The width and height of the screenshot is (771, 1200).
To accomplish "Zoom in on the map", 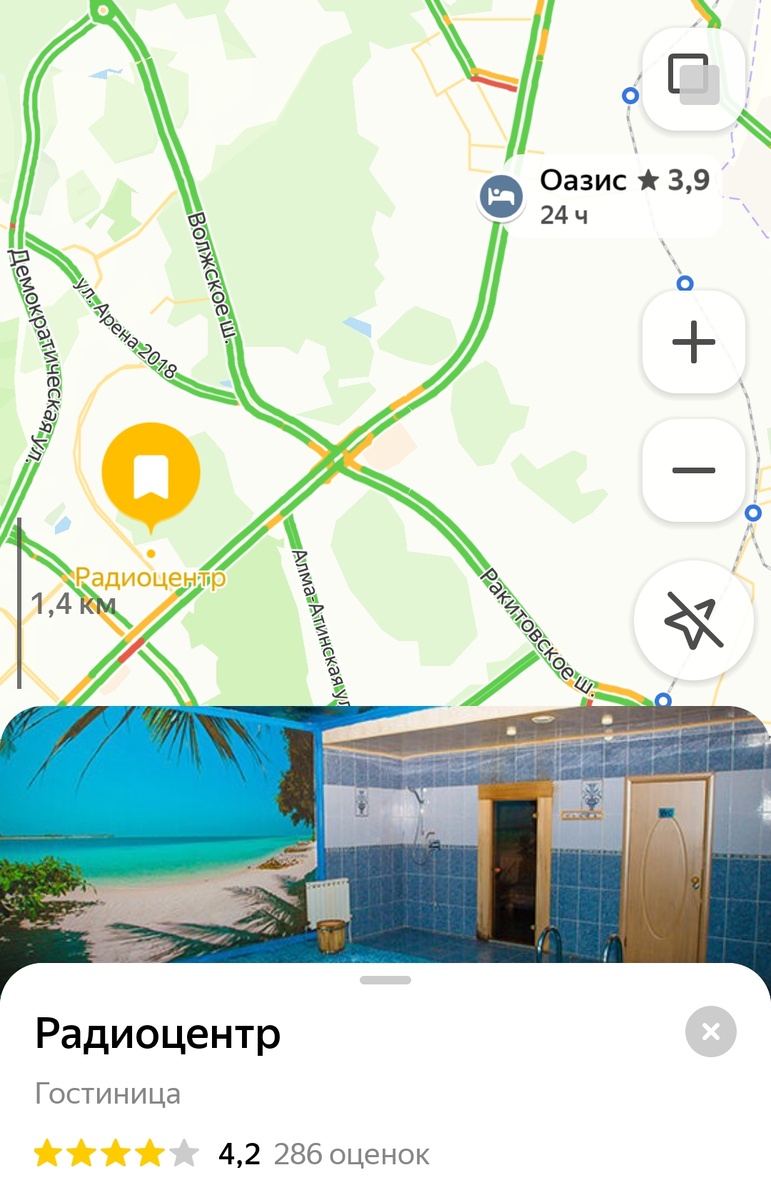I will (693, 343).
